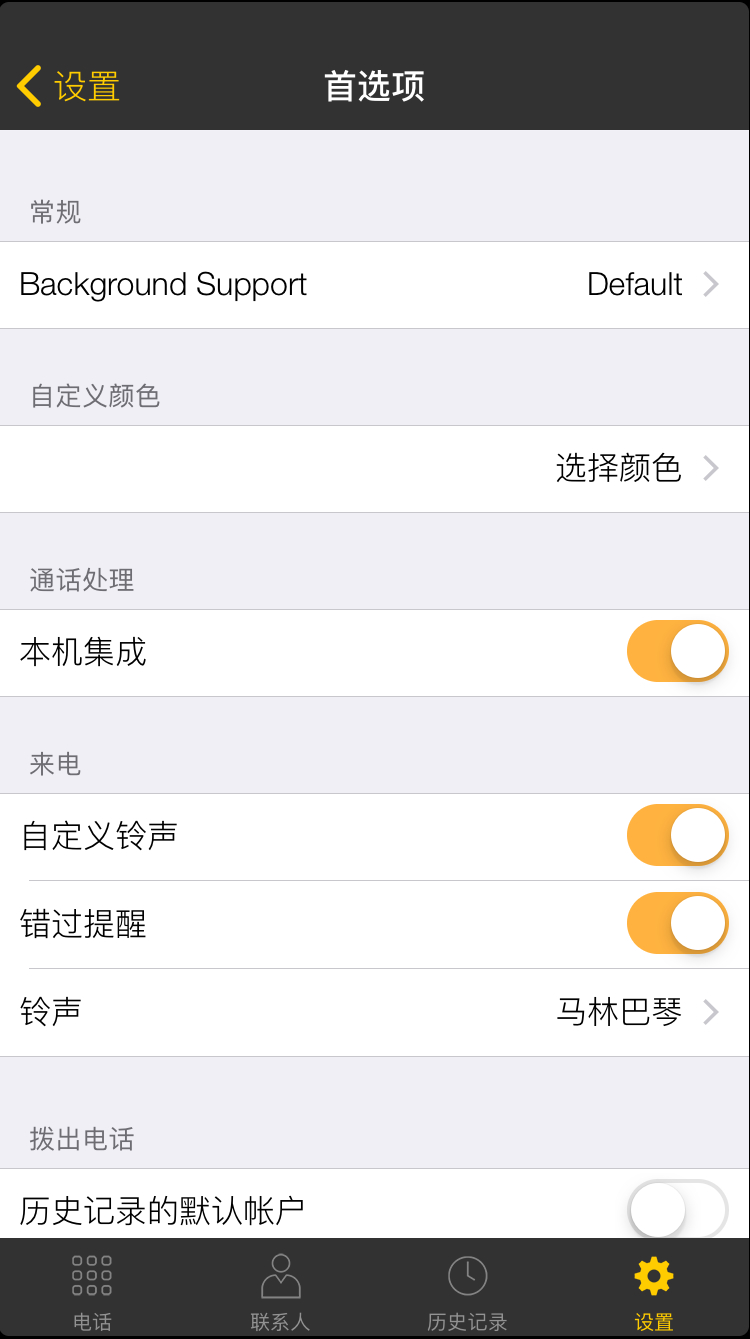The height and width of the screenshot is (1339, 750).
Task: Go back to 设置
Action: [x=68, y=86]
